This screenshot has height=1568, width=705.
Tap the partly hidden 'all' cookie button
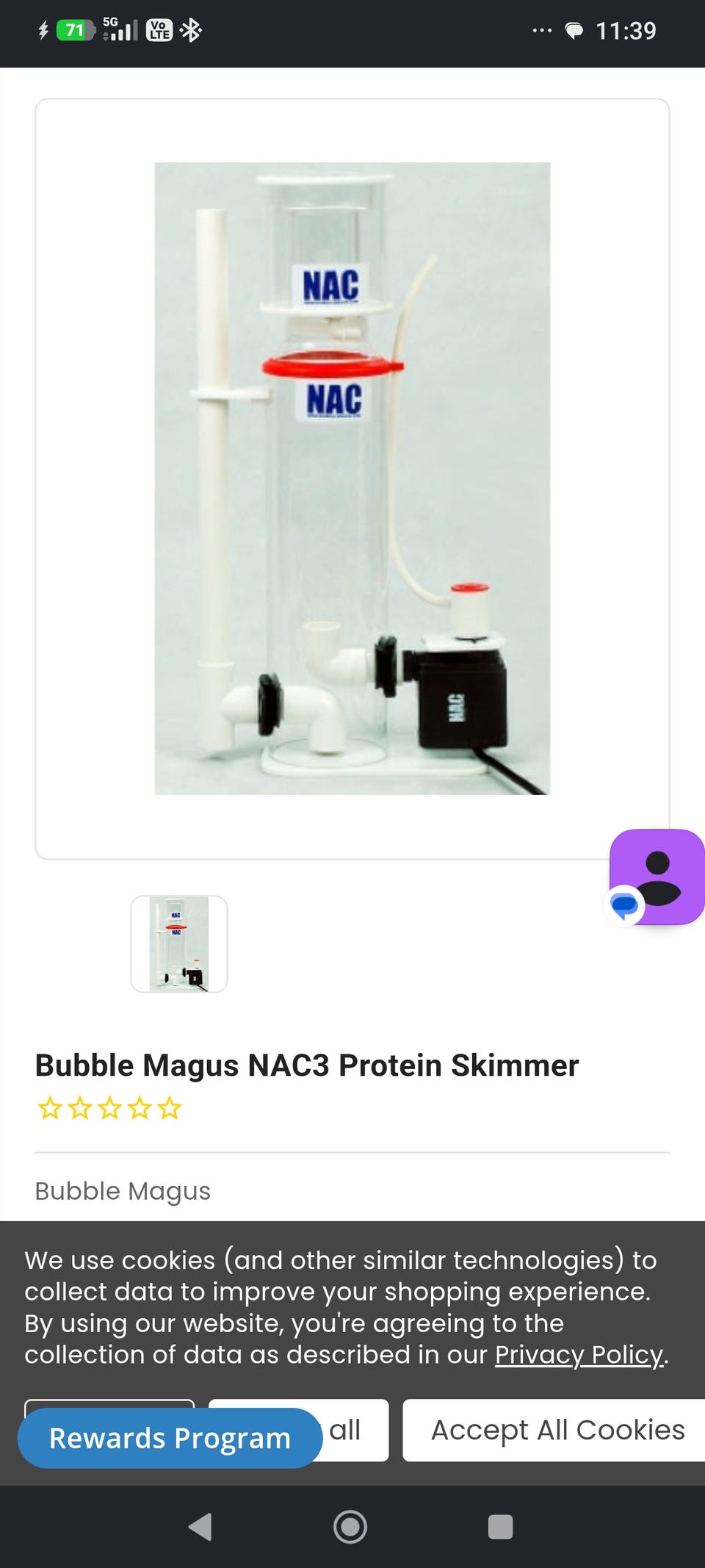click(355, 1430)
